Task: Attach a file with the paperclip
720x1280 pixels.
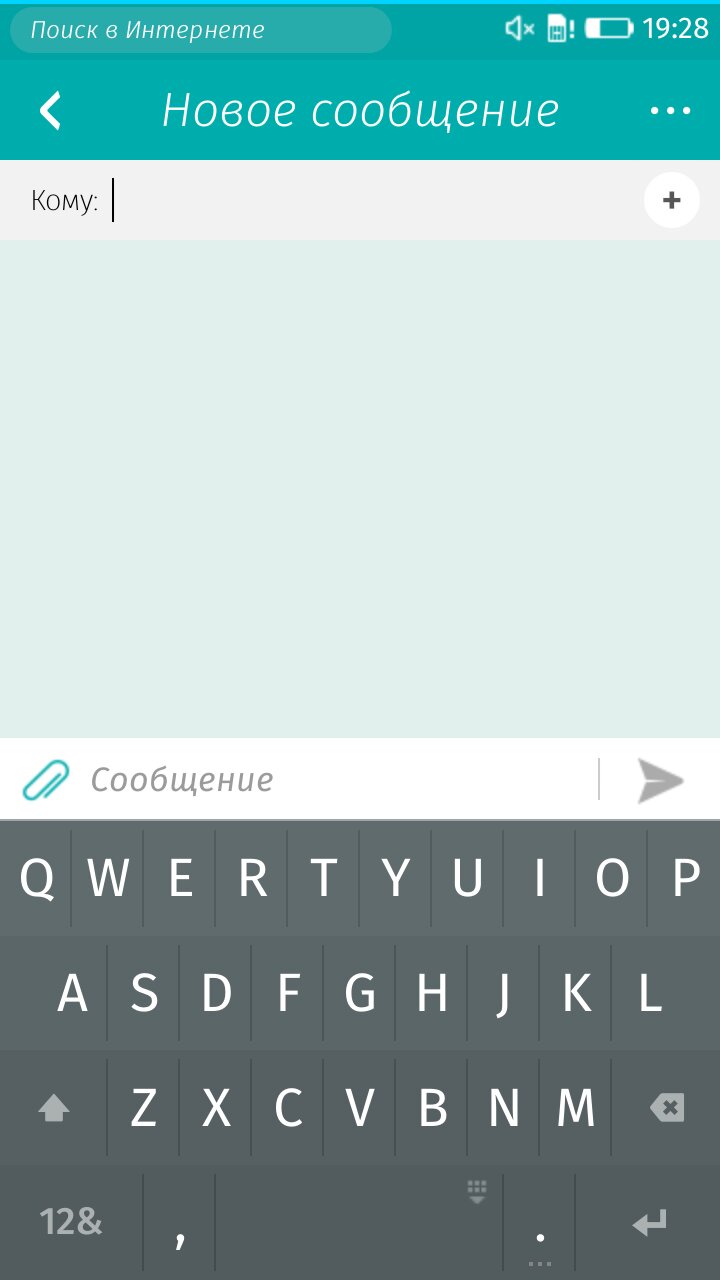Action: [46, 780]
